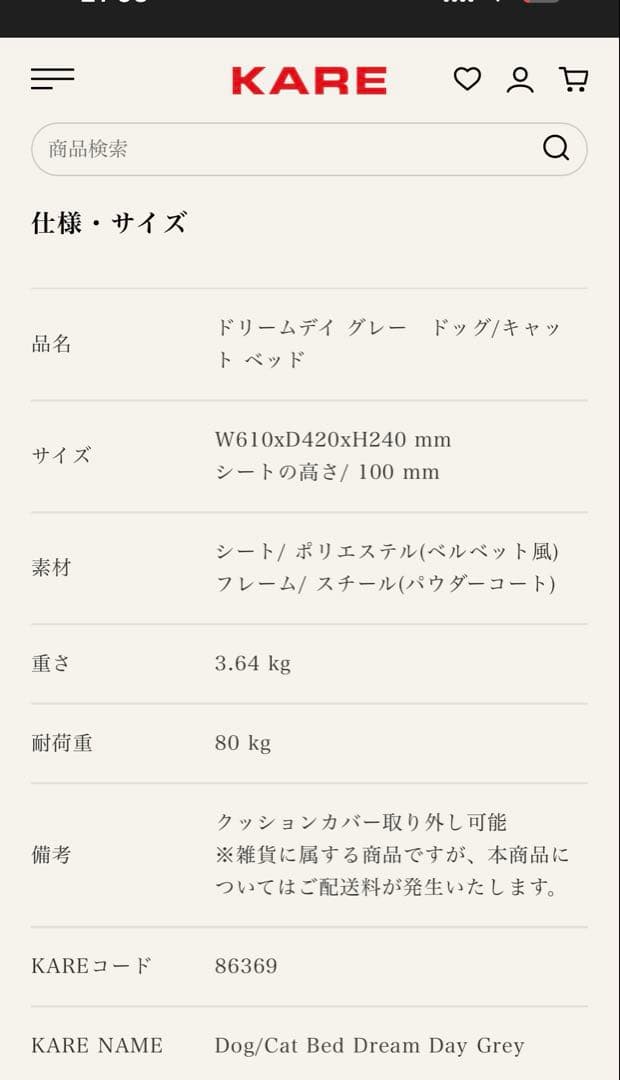Open the hamburger menu
Screen dimensions: 620x1080
(52, 79)
